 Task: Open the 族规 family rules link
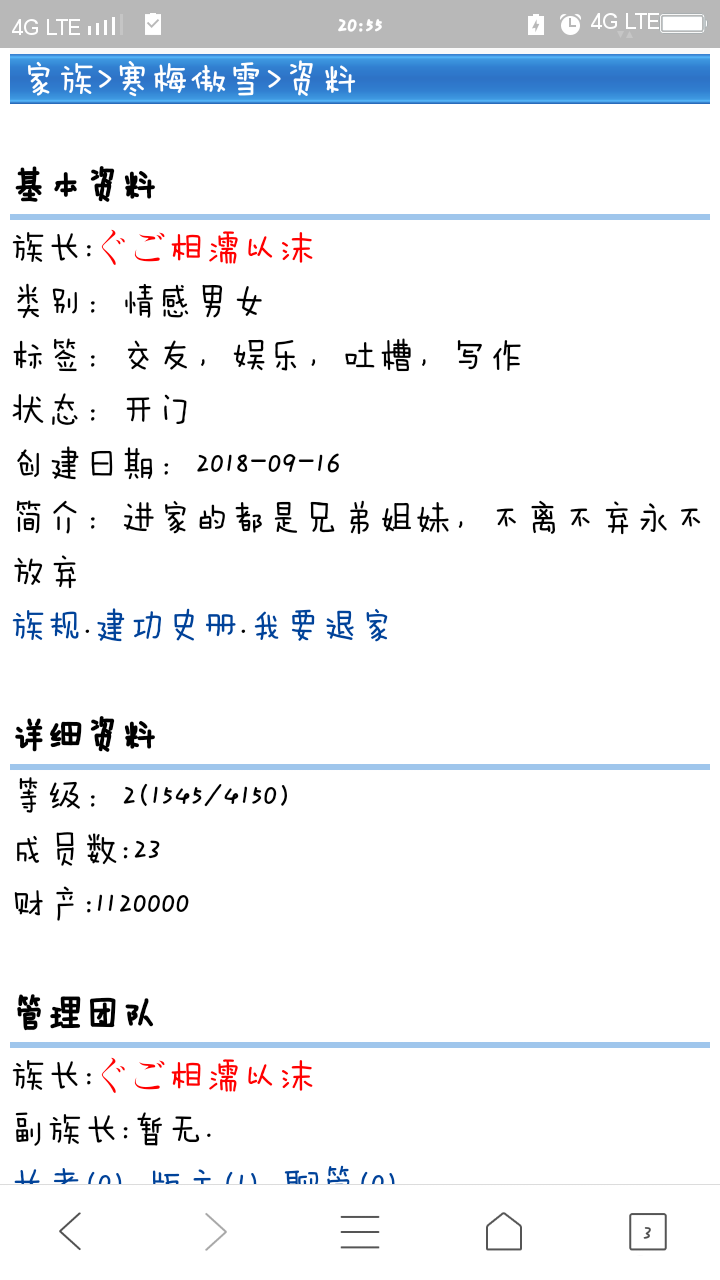point(47,627)
